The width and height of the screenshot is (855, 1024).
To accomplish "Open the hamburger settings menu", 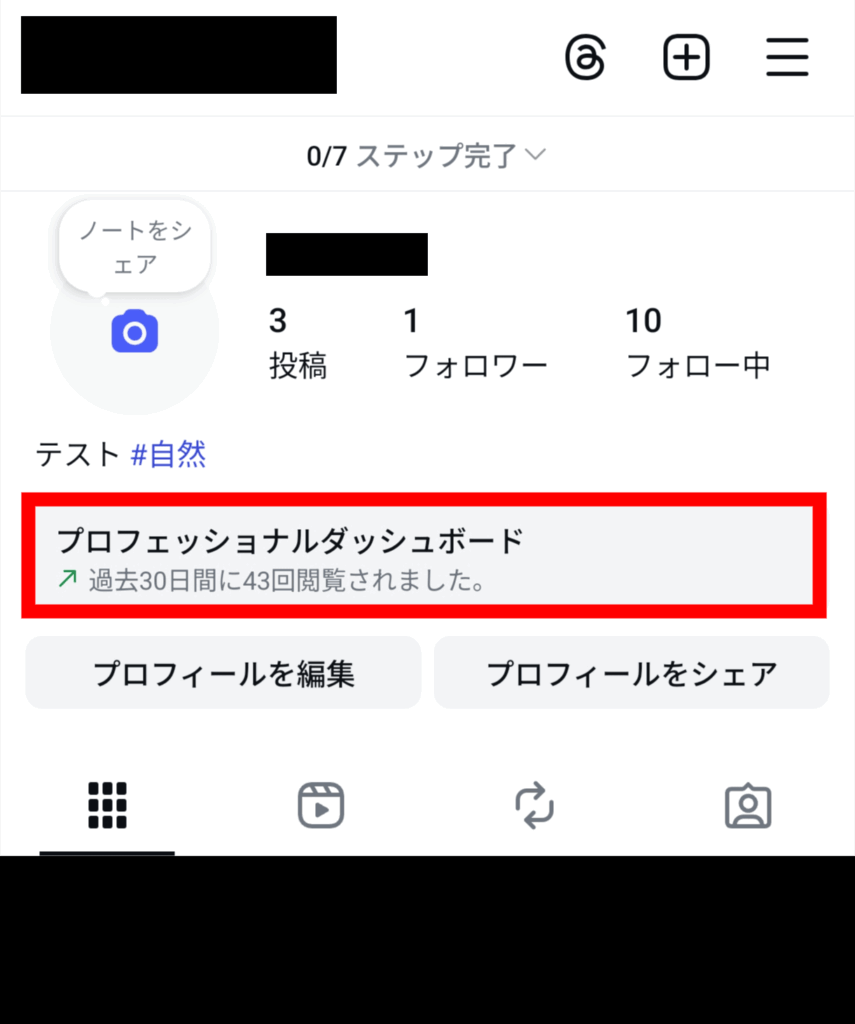I will [787, 58].
